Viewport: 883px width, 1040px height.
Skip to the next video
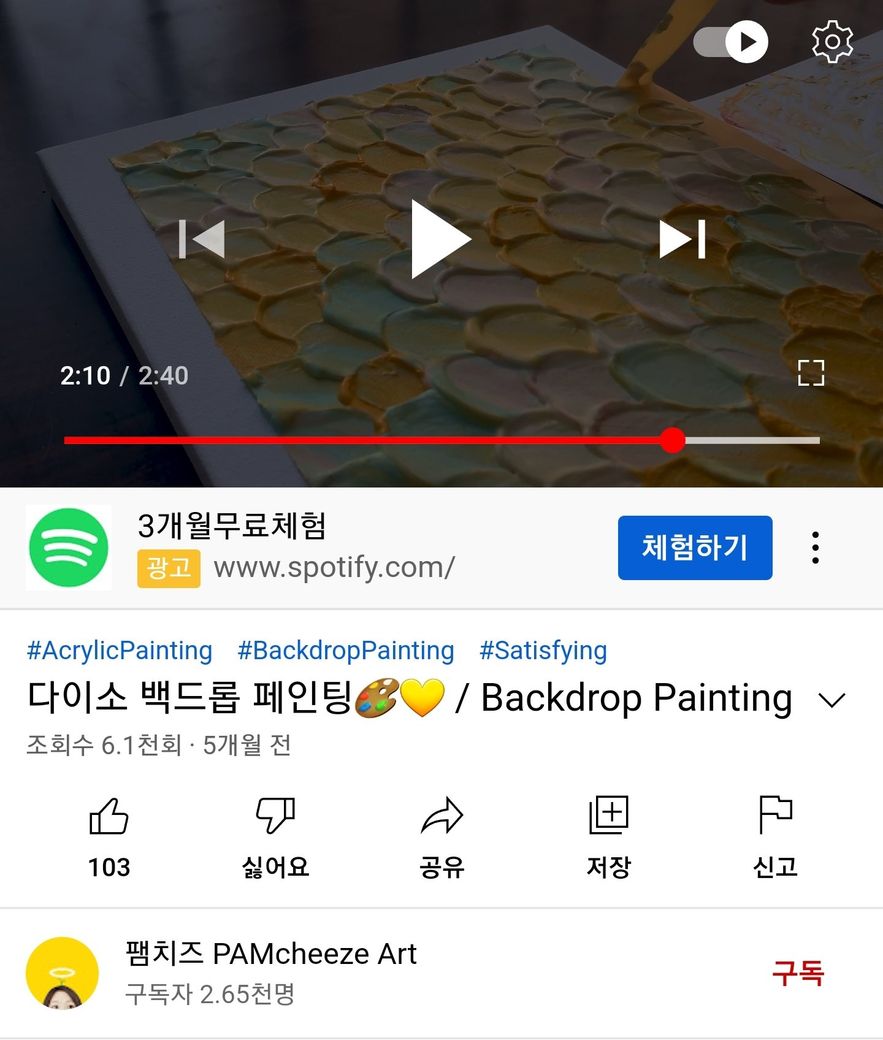pos(683,239)
